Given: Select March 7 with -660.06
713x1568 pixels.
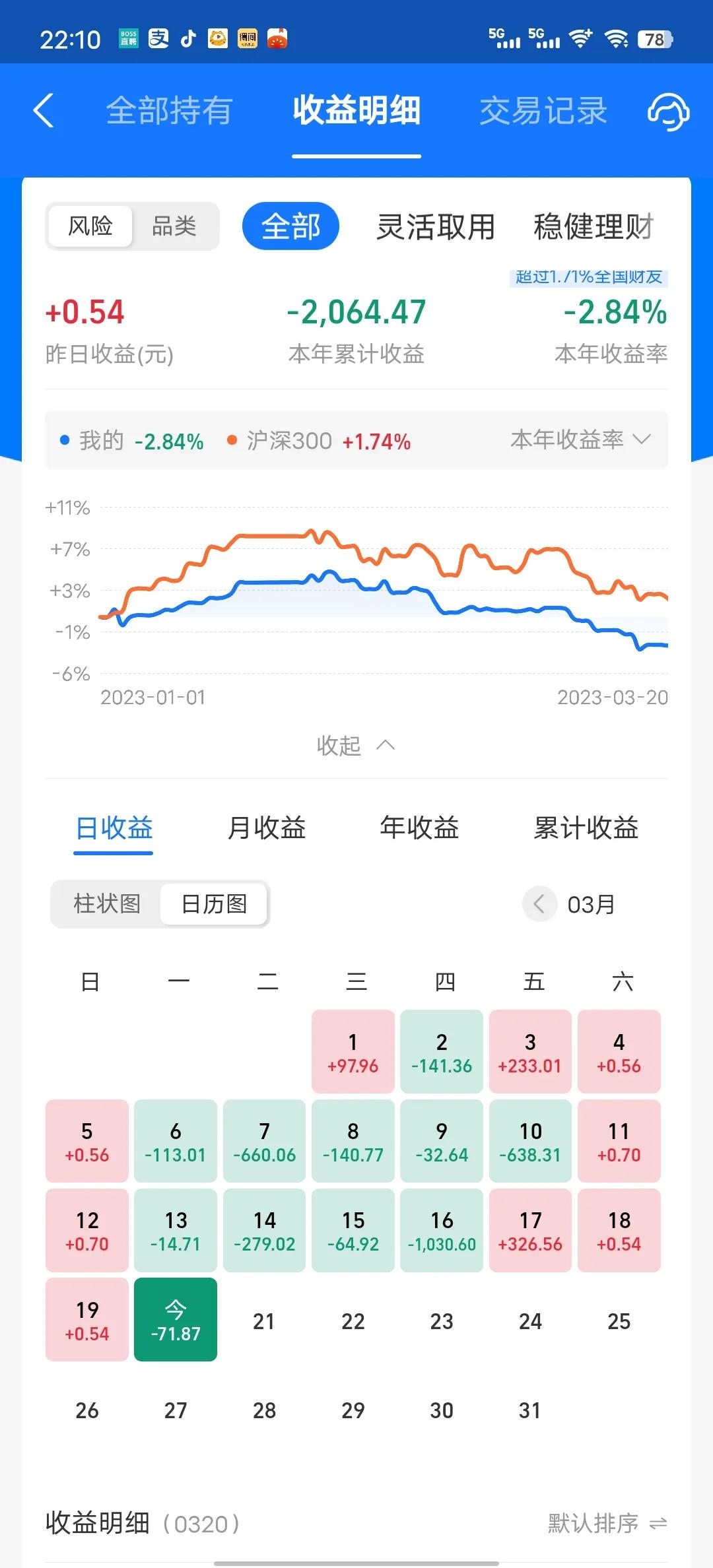Looking at the screenshot, I should [264, 1142].
